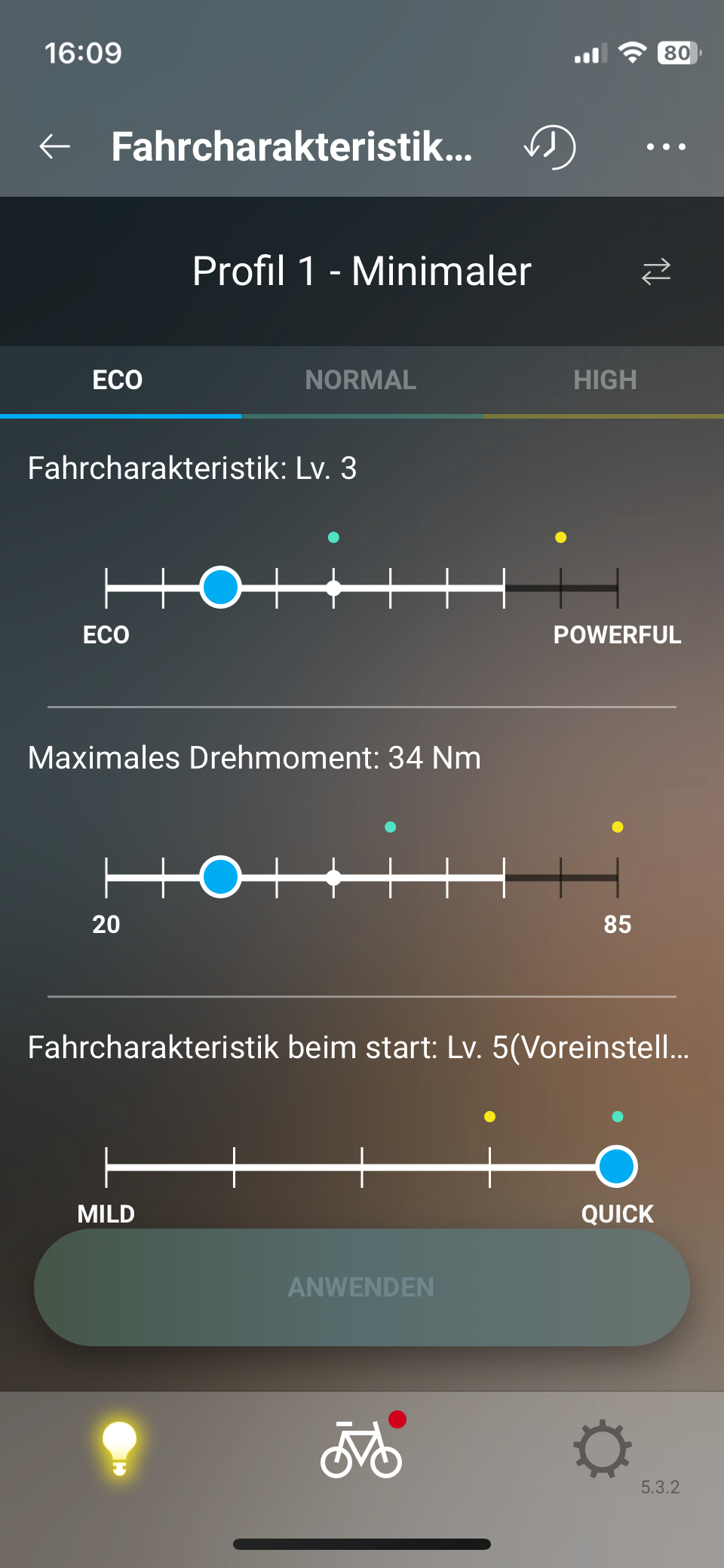Viewport: 724px width, 1568px height.
Task: Switch to the HIGH tab
Action: pos(605,380)
